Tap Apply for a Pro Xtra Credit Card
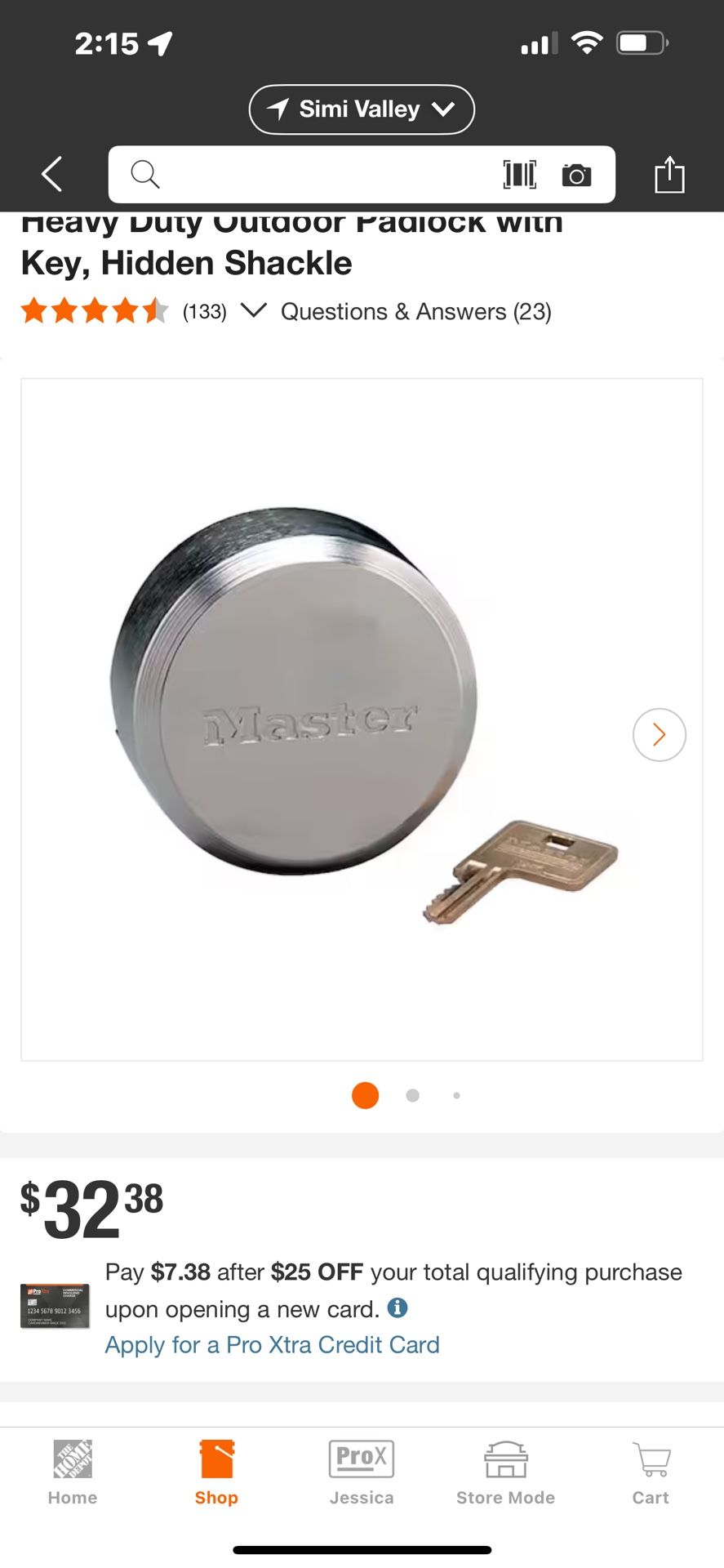Screen dimensions: 724x1568 coord(272,1344)
